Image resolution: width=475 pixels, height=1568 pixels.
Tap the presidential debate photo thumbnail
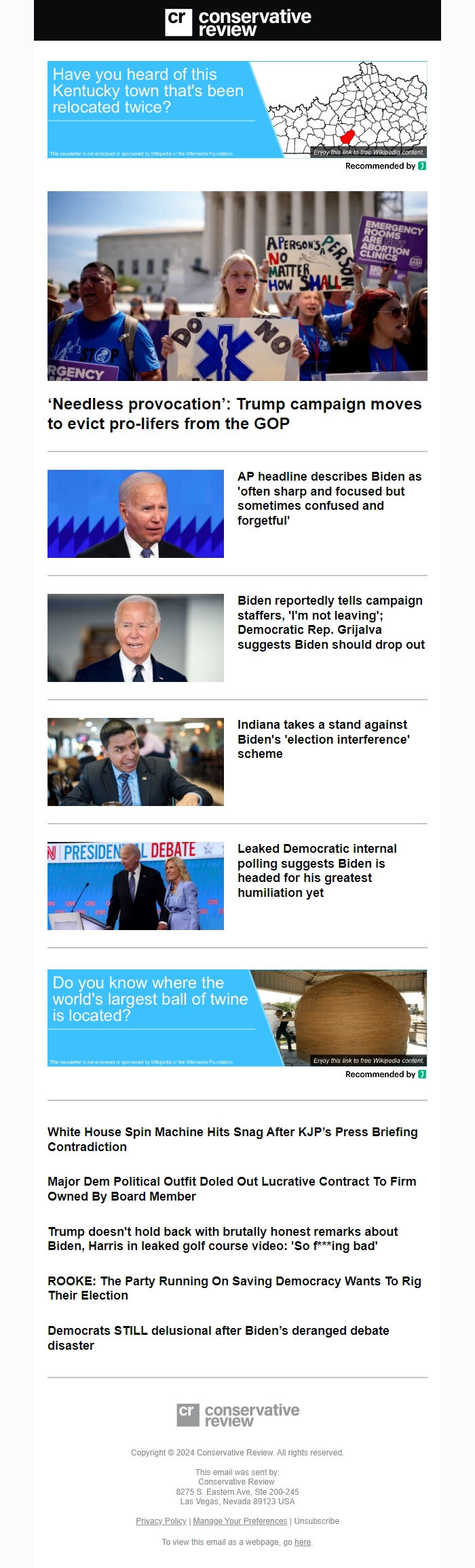[135, 885]
